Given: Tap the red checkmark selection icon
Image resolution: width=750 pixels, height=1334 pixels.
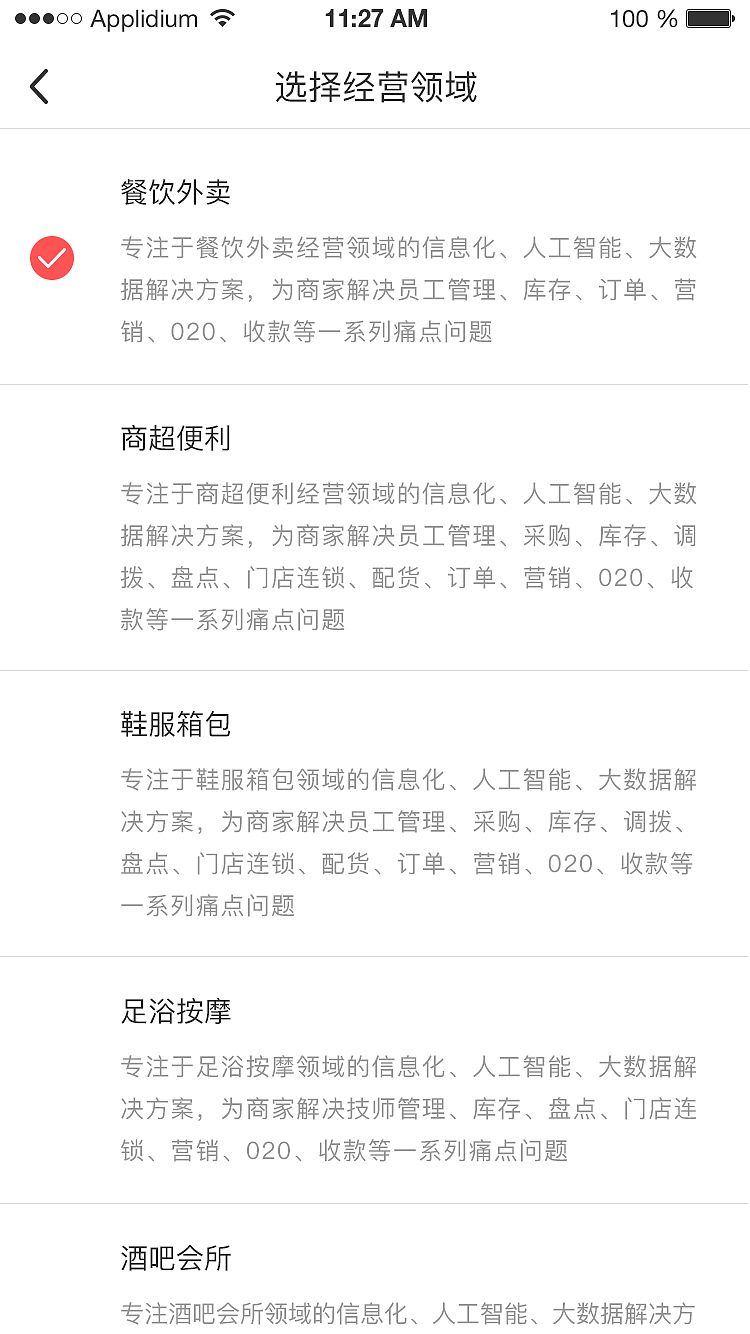Looking at the screenshot, I should point(52,258).
